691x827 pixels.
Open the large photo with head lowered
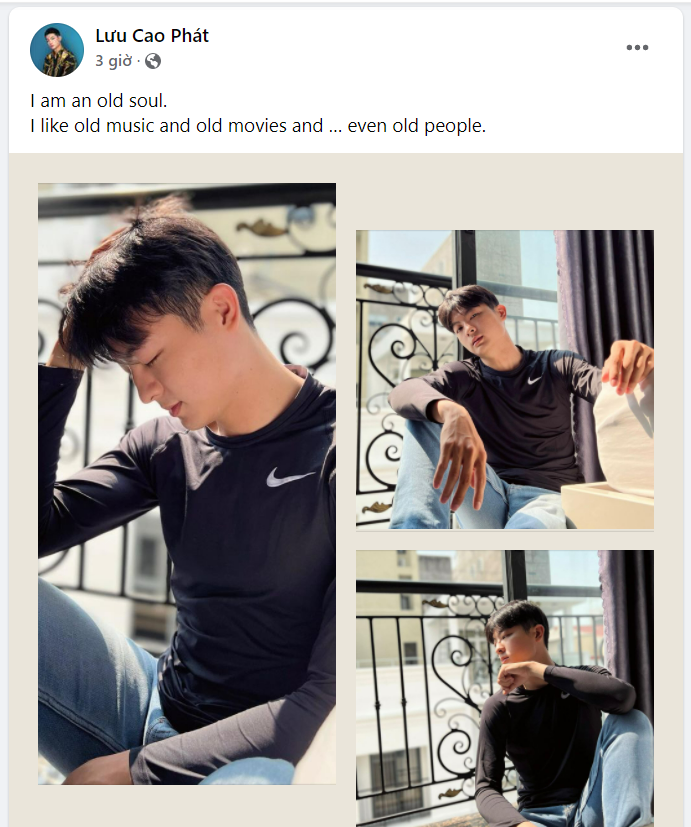tap(187, 483)
